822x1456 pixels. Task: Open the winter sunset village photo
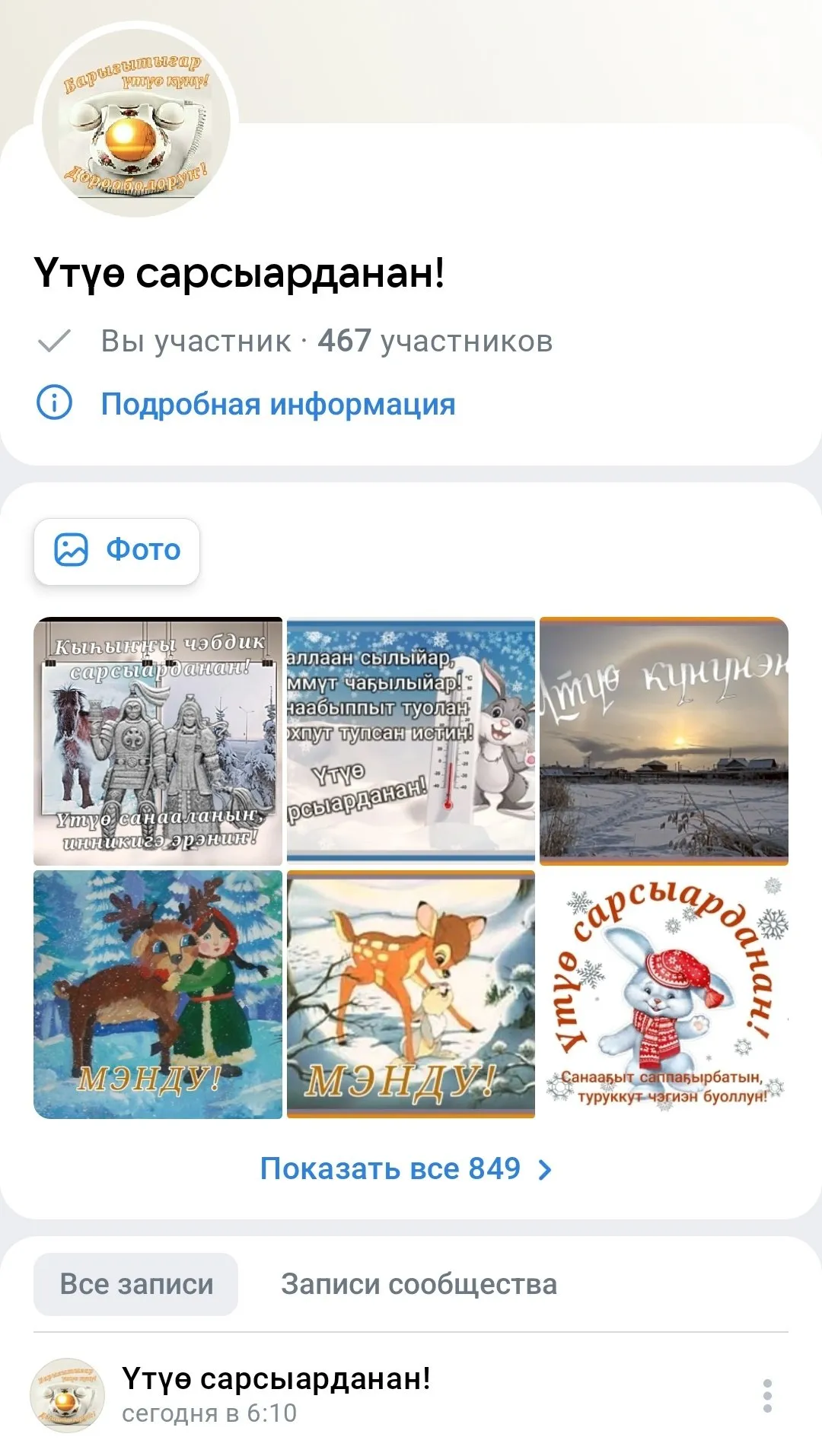tap(664, 741)
